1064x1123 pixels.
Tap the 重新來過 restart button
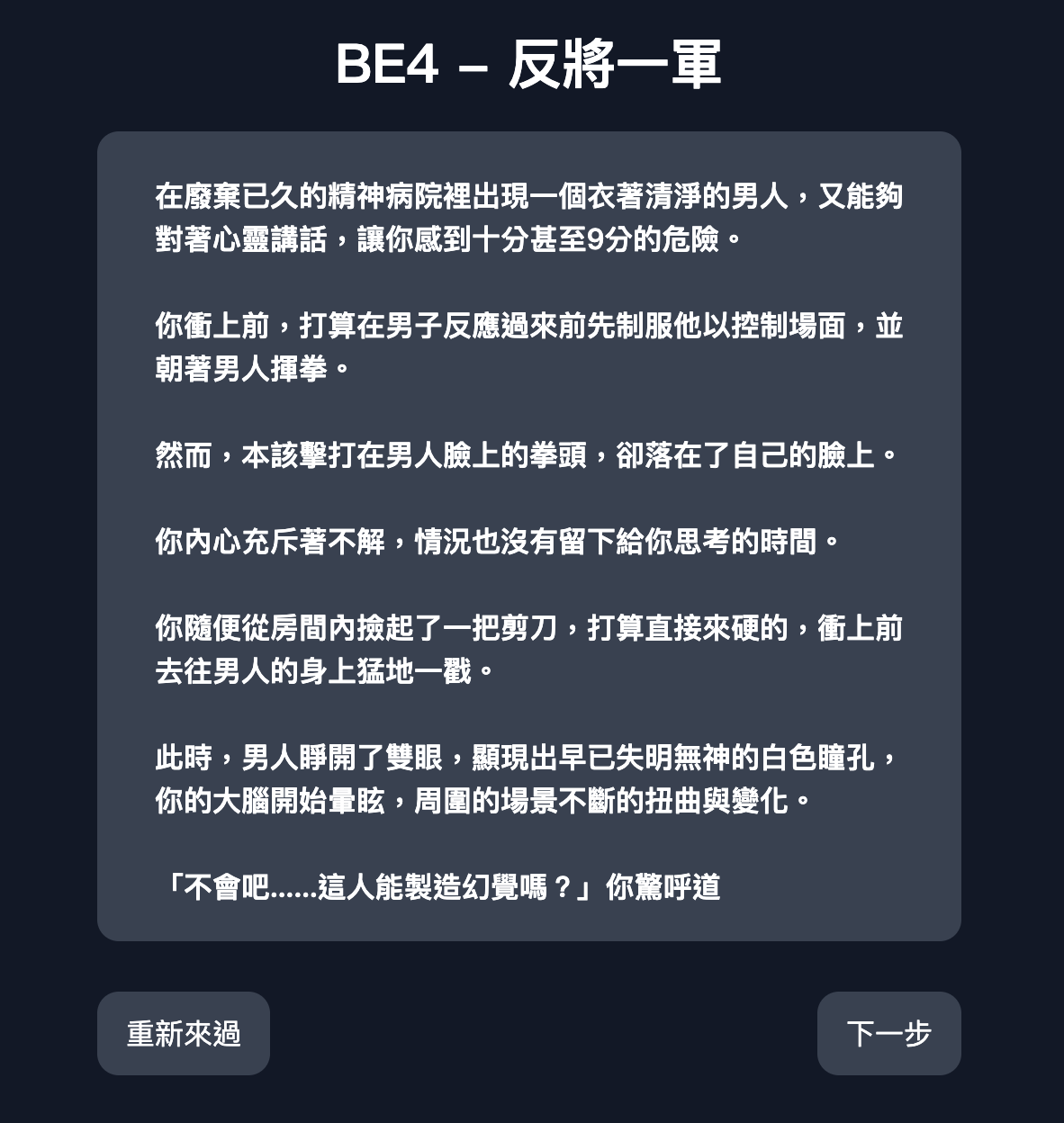184,1033
